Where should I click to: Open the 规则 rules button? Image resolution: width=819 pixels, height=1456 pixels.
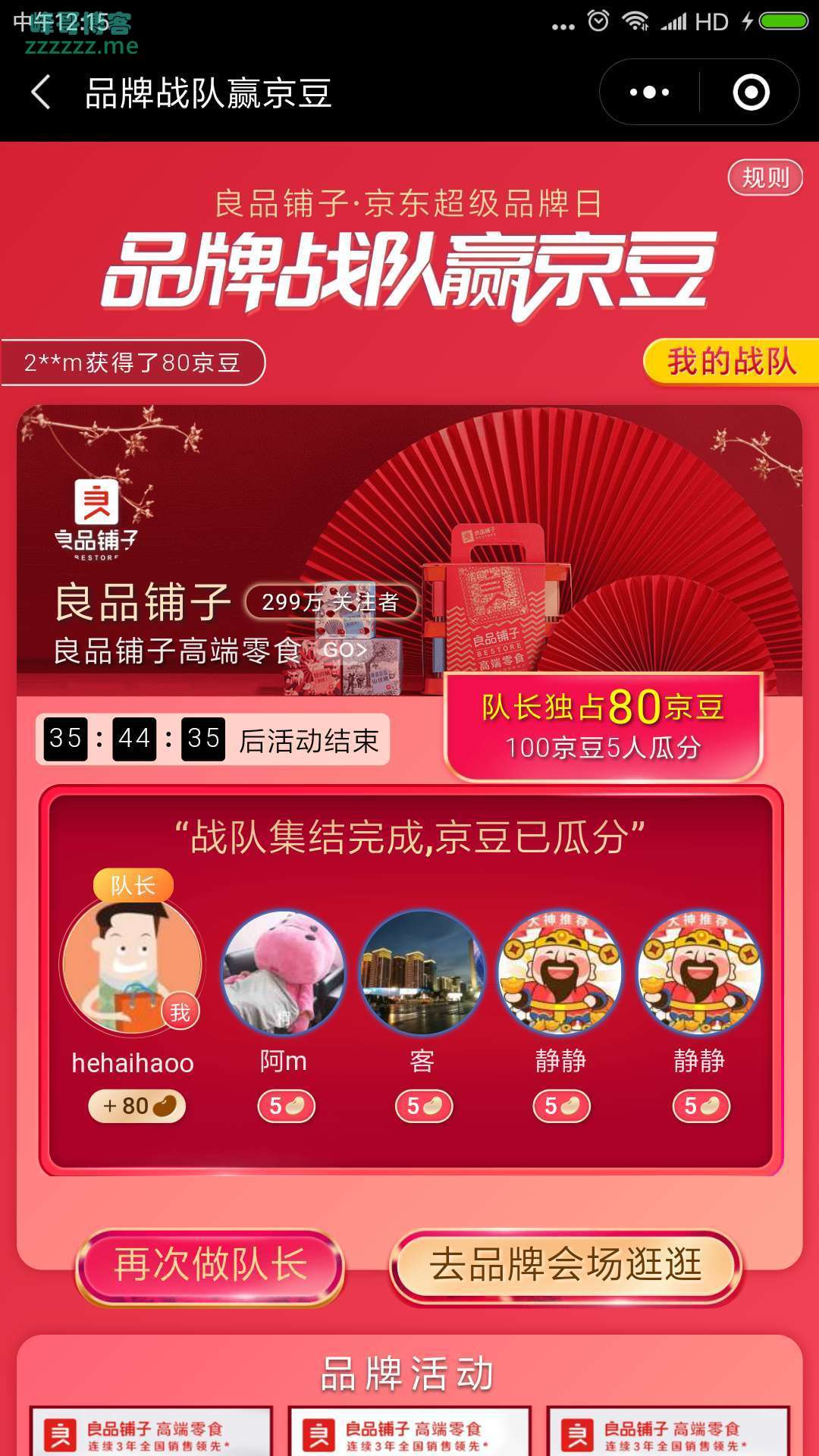click(764, 177)
